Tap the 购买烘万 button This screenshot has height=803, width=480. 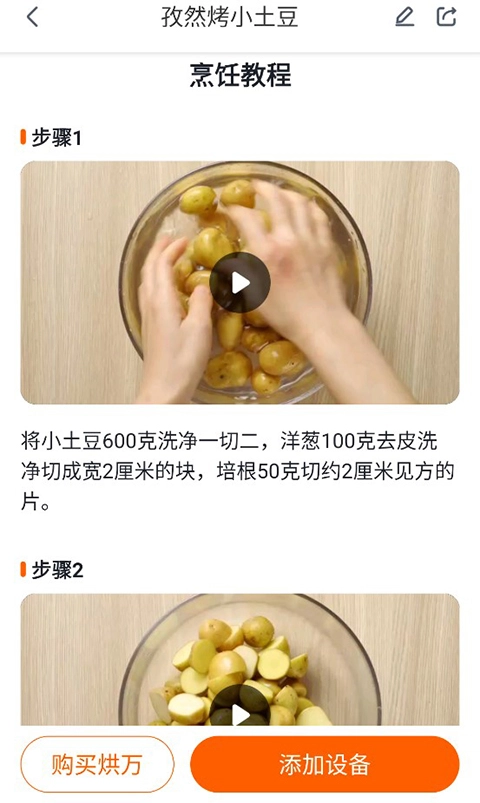point(97,764)
